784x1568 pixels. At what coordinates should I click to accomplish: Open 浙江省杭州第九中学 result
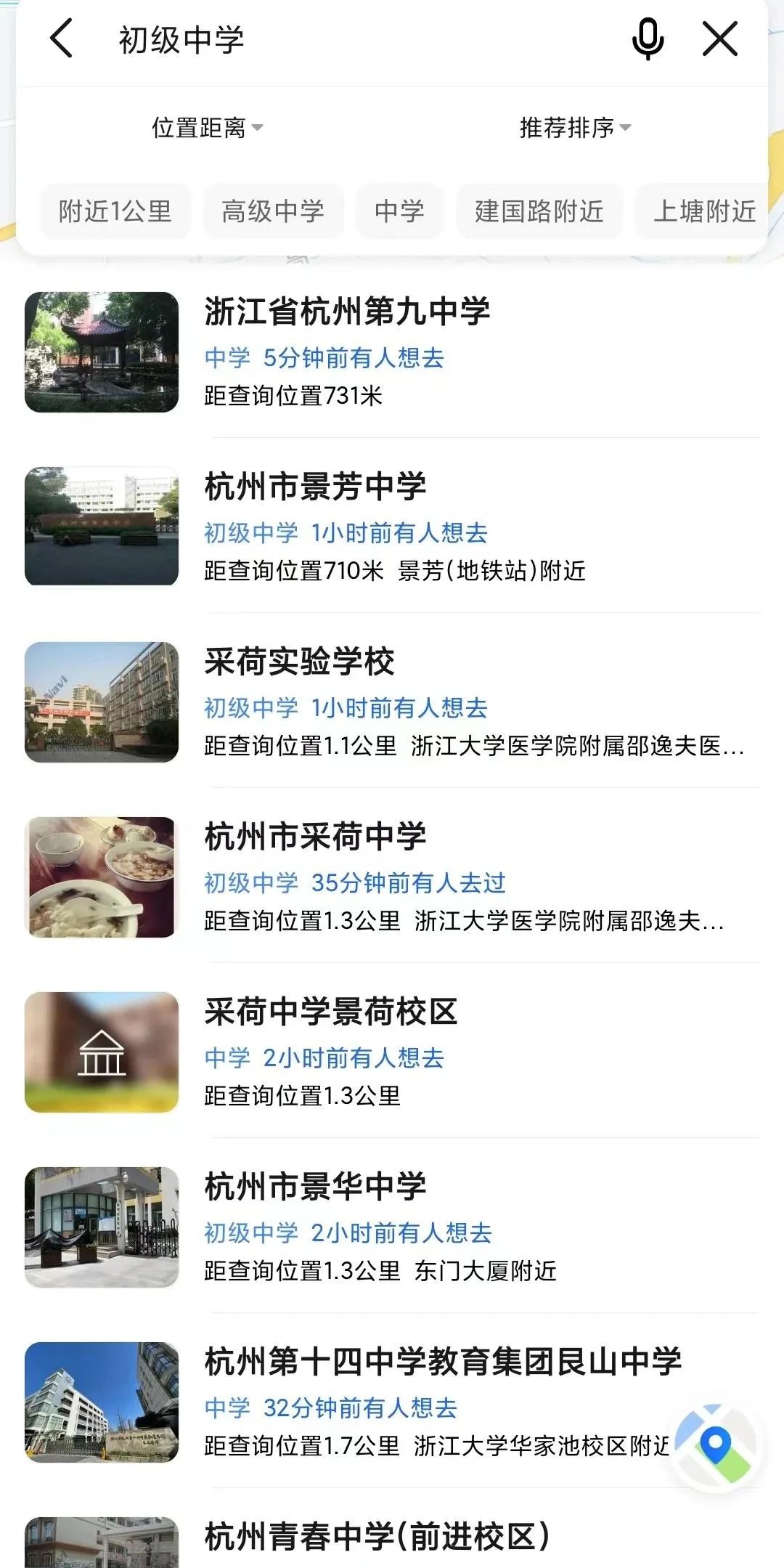pos(347,312)
